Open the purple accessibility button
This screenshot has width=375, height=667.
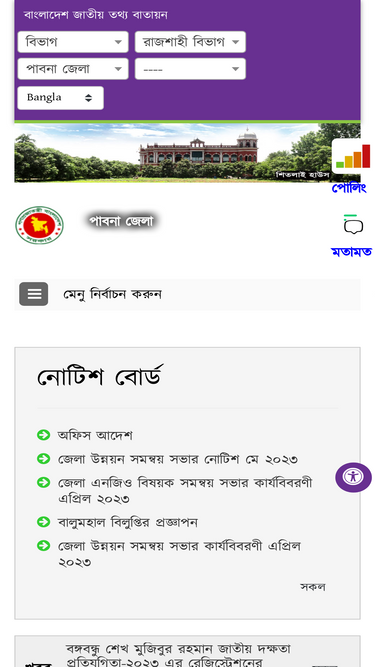(x=353, y=477)
